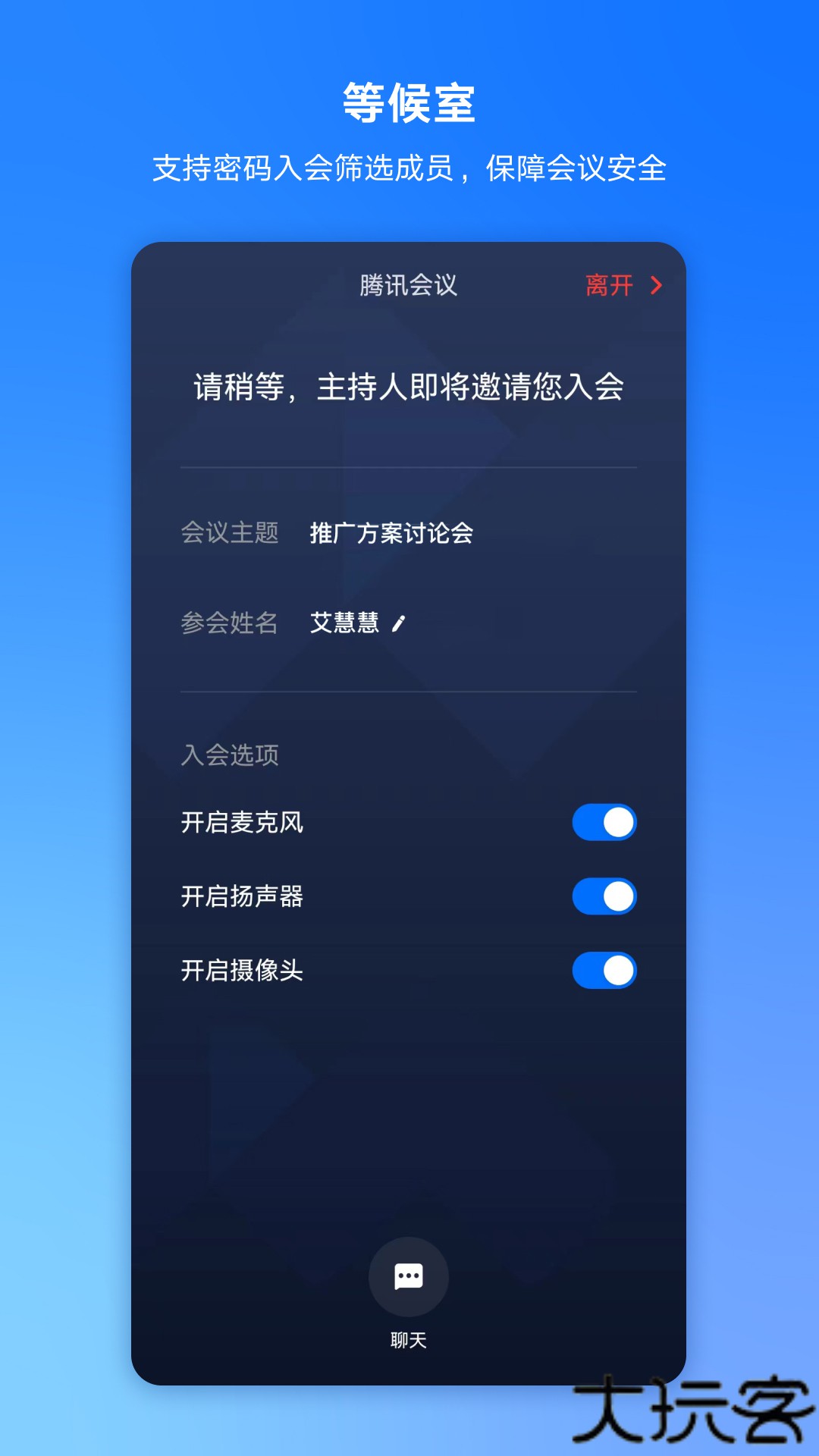This screenshot has width=819, height=1456.
Task: Turn off the 开启扬声器 switch
Action: pyautogui.click(x=604, y=896)
